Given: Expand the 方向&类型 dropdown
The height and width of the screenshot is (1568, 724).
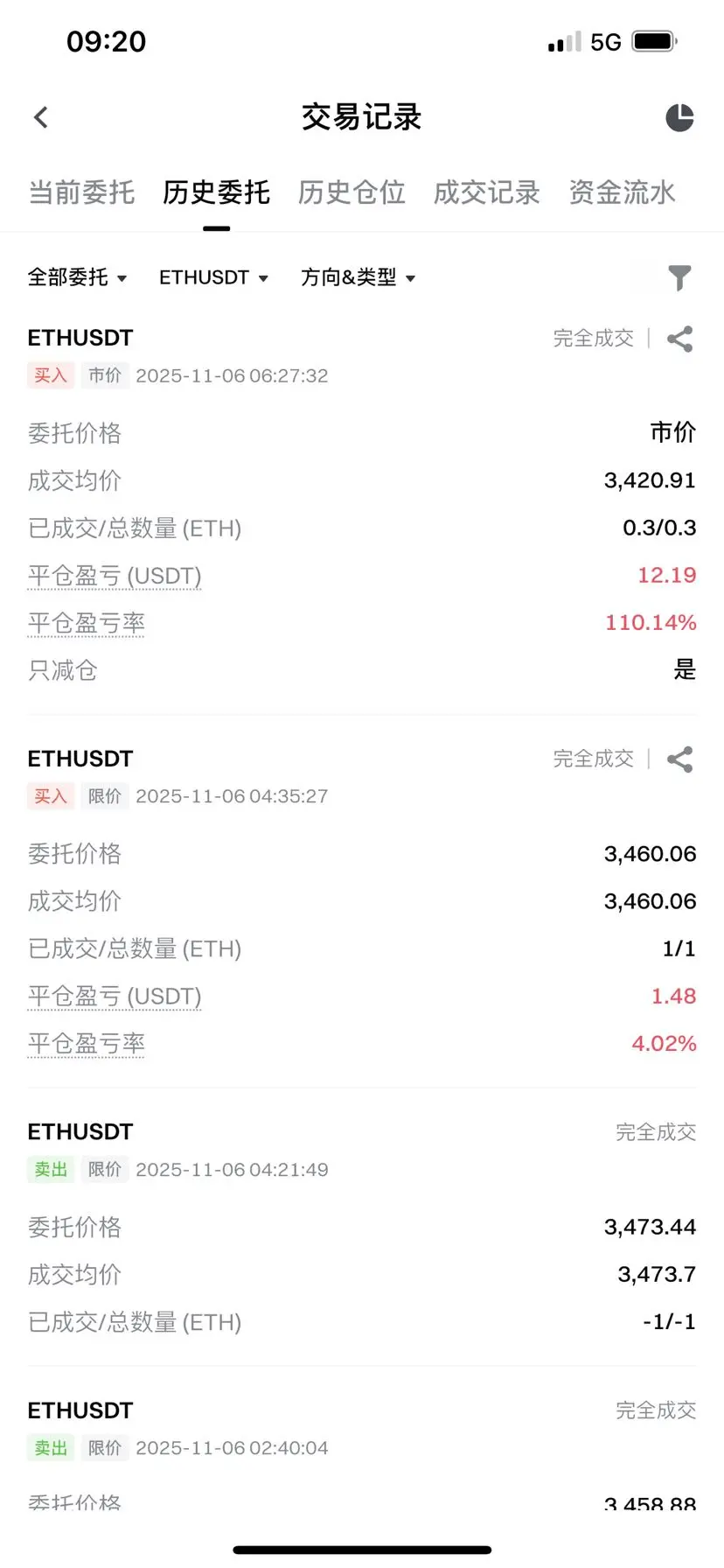Looking at the screenshot, I should (x=358, y=277).
